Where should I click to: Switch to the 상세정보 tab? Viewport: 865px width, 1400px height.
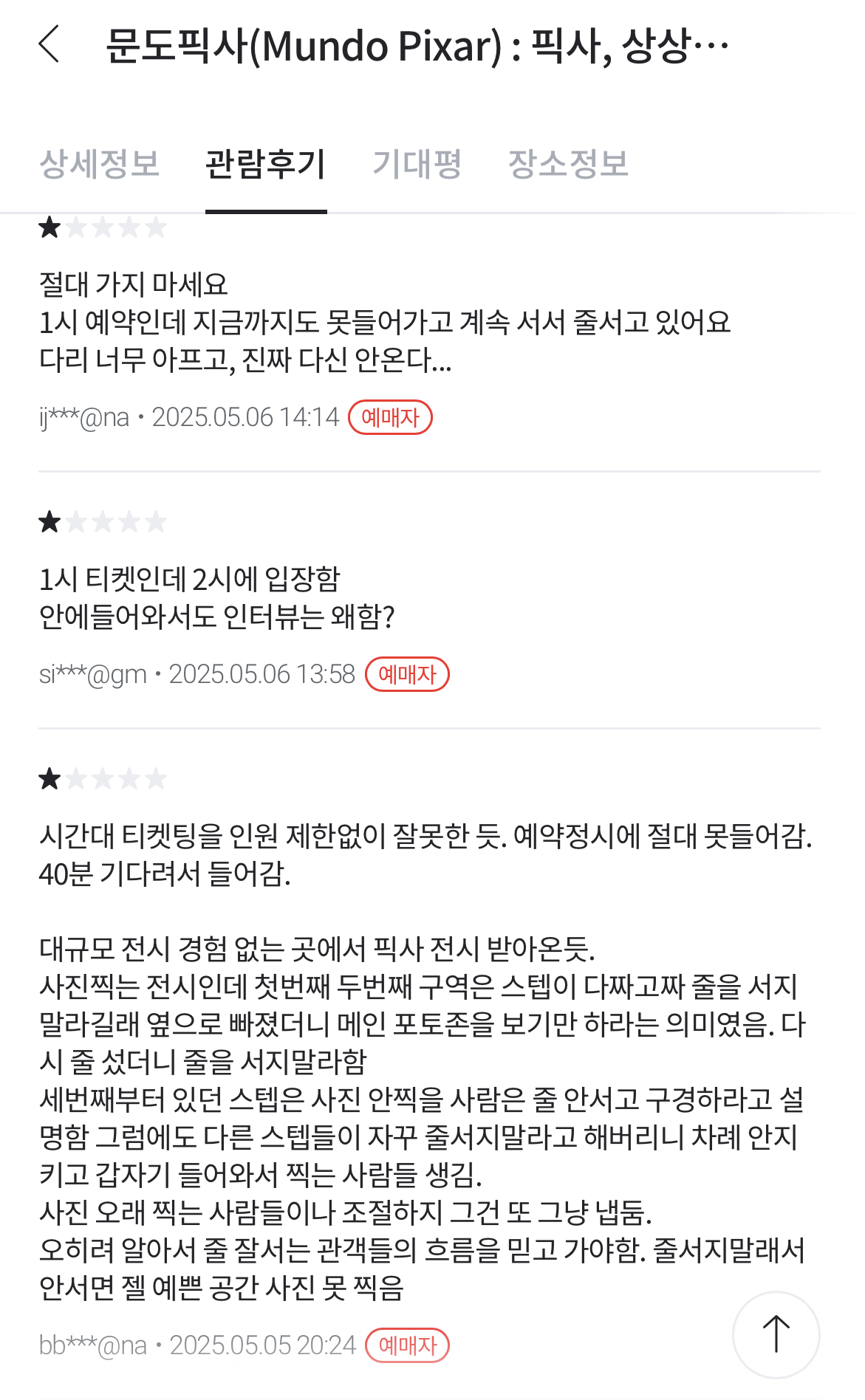click(x=100, y=163)
